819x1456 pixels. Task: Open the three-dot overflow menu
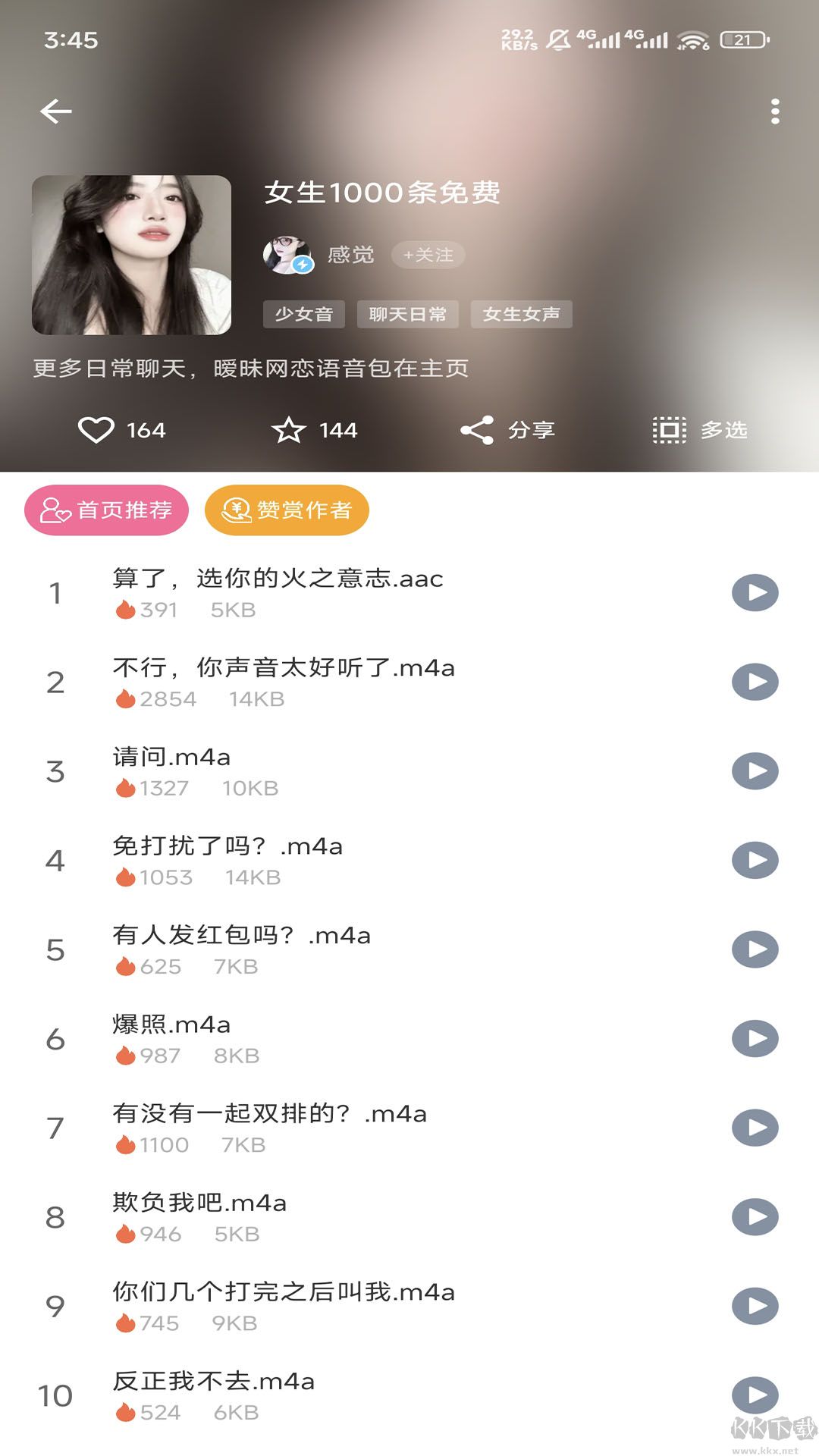click(x=775, y=111)
